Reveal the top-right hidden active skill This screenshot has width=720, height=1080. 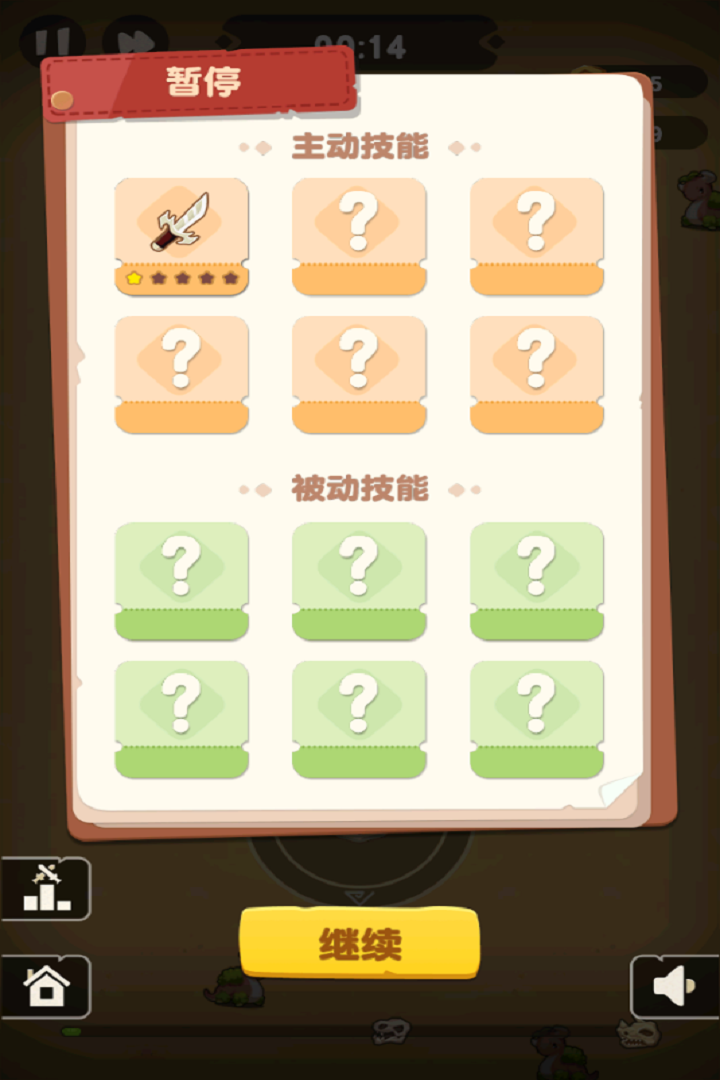pos(537,235)
